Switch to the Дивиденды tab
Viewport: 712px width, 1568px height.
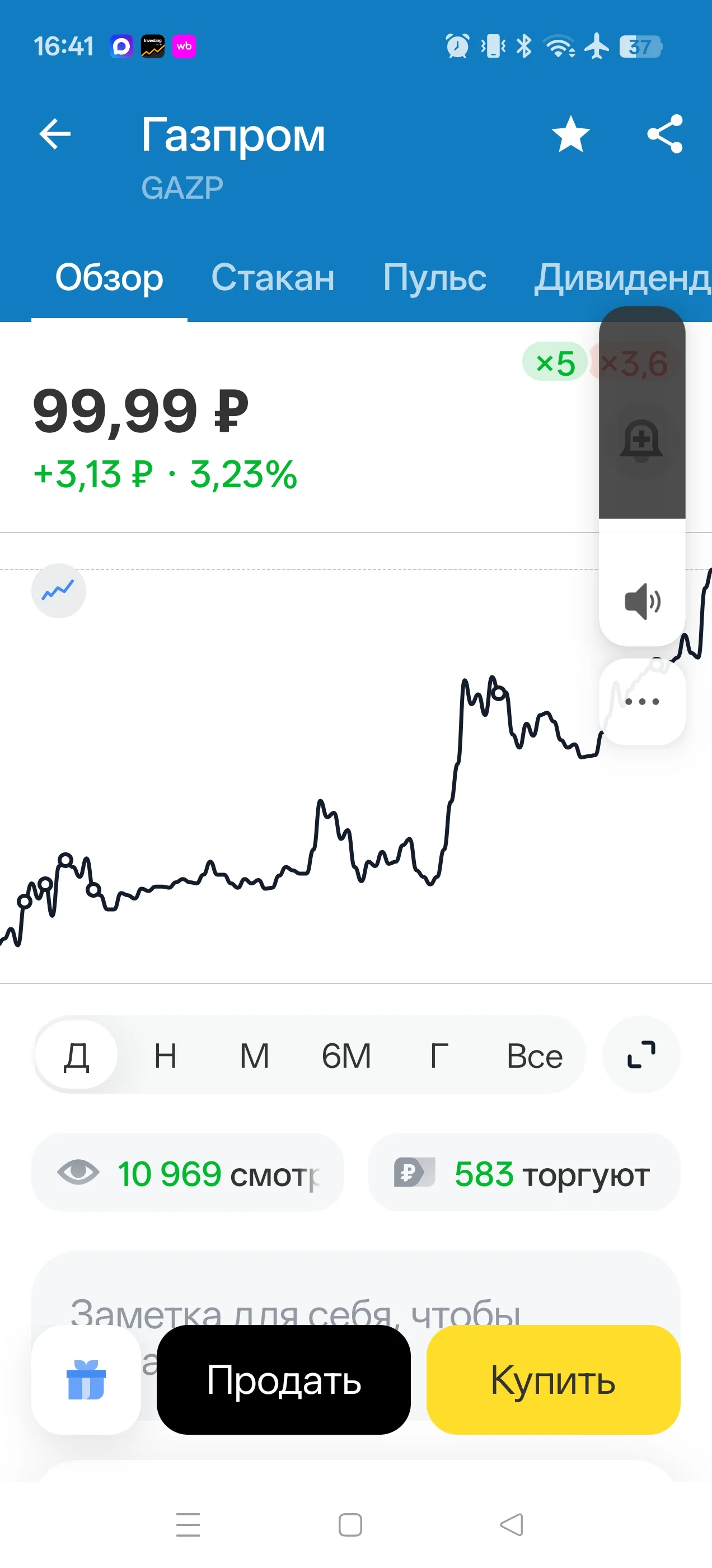[x=622, y=278]
